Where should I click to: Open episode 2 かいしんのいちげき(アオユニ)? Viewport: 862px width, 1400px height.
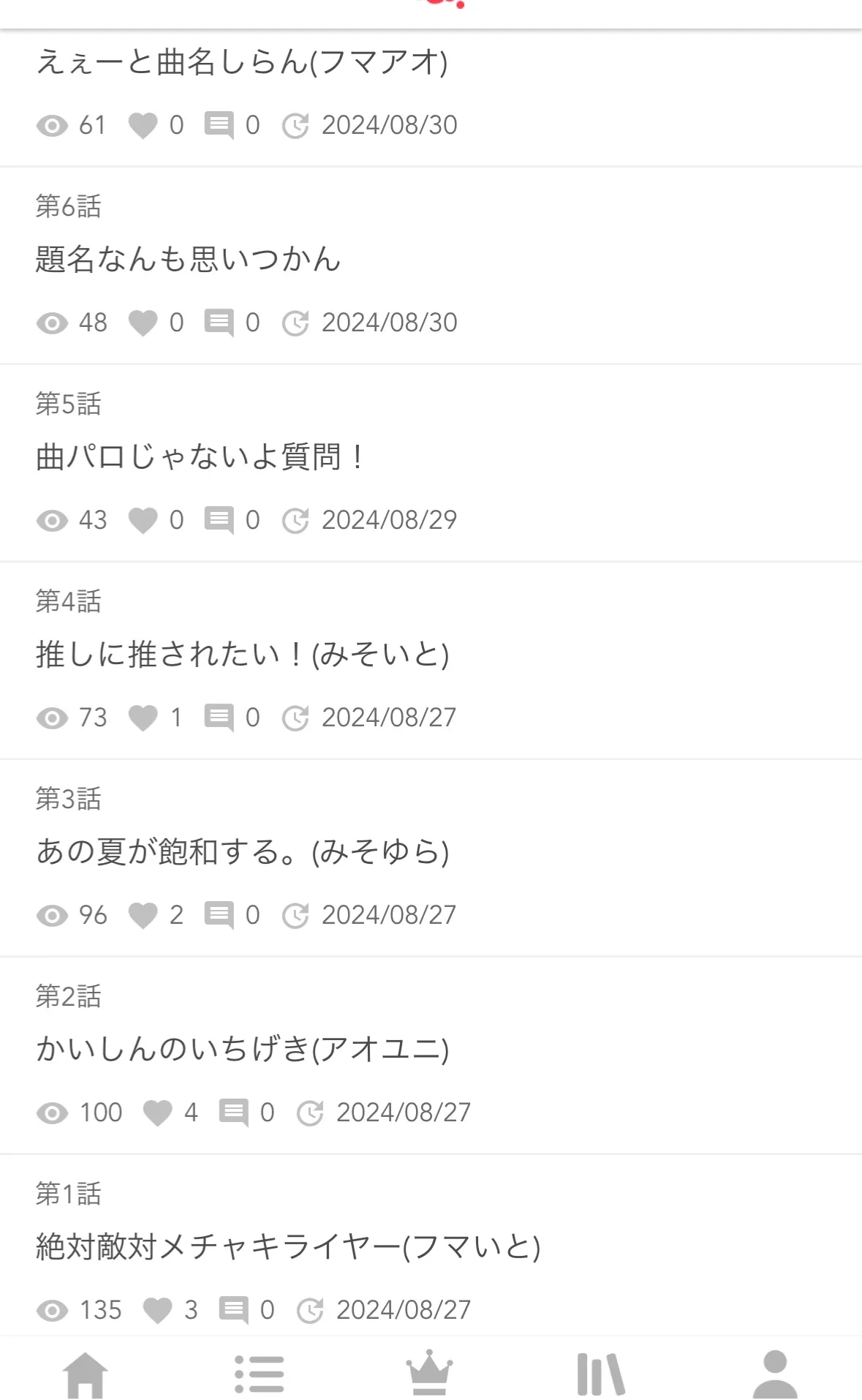242,1050
